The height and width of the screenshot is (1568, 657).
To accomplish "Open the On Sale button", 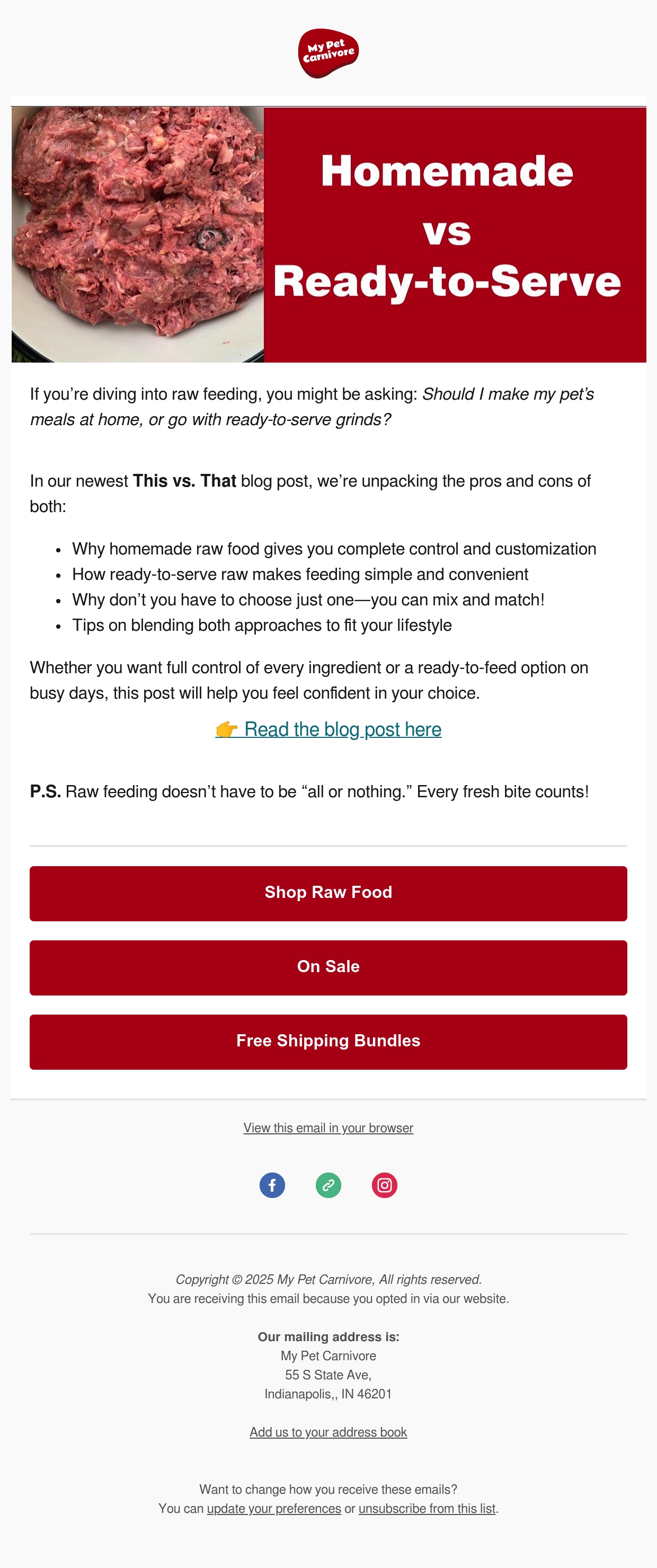I will coord(328,967).
